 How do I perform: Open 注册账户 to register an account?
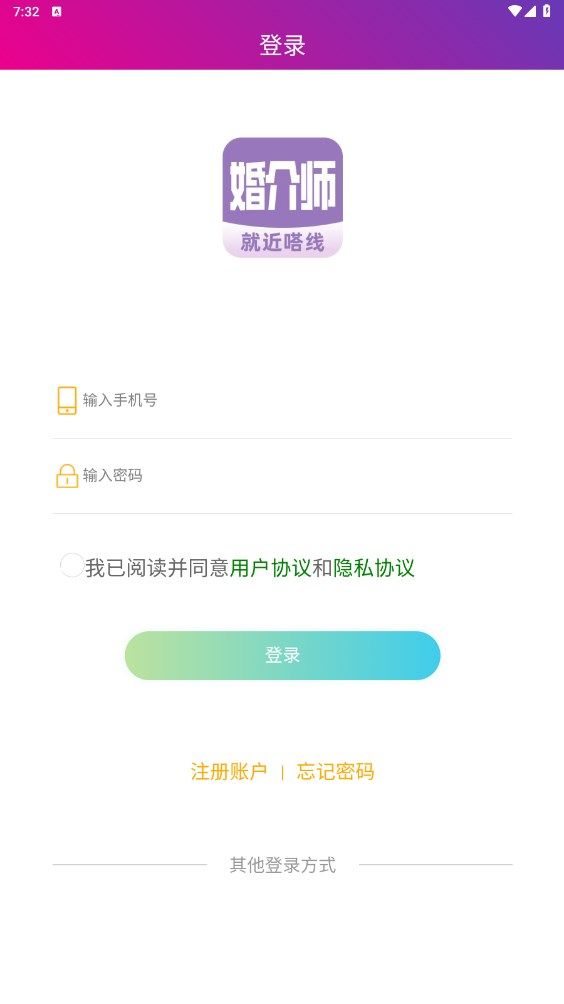(229, 772)
